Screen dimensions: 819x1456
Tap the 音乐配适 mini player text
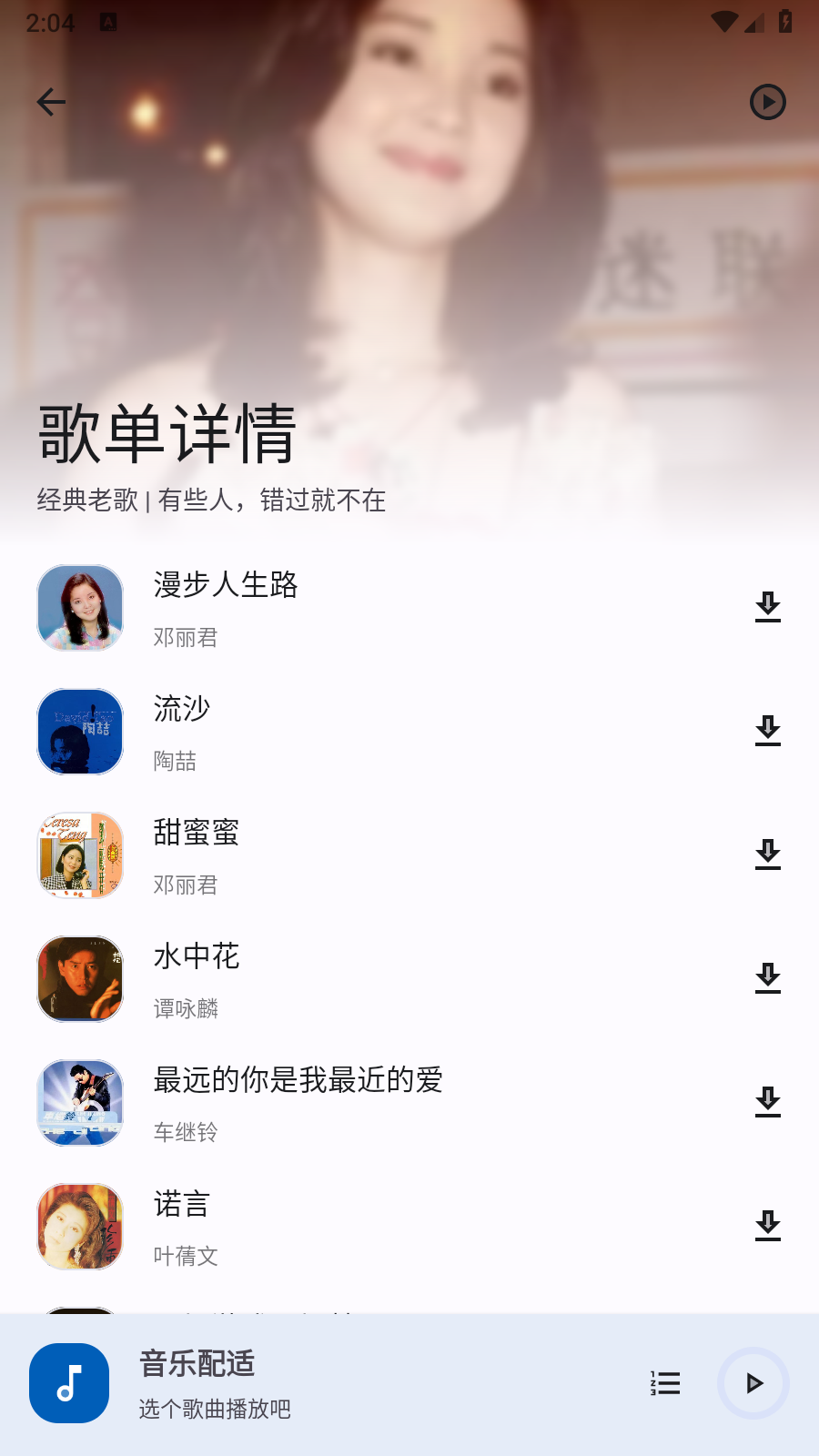pos(196,1365)
